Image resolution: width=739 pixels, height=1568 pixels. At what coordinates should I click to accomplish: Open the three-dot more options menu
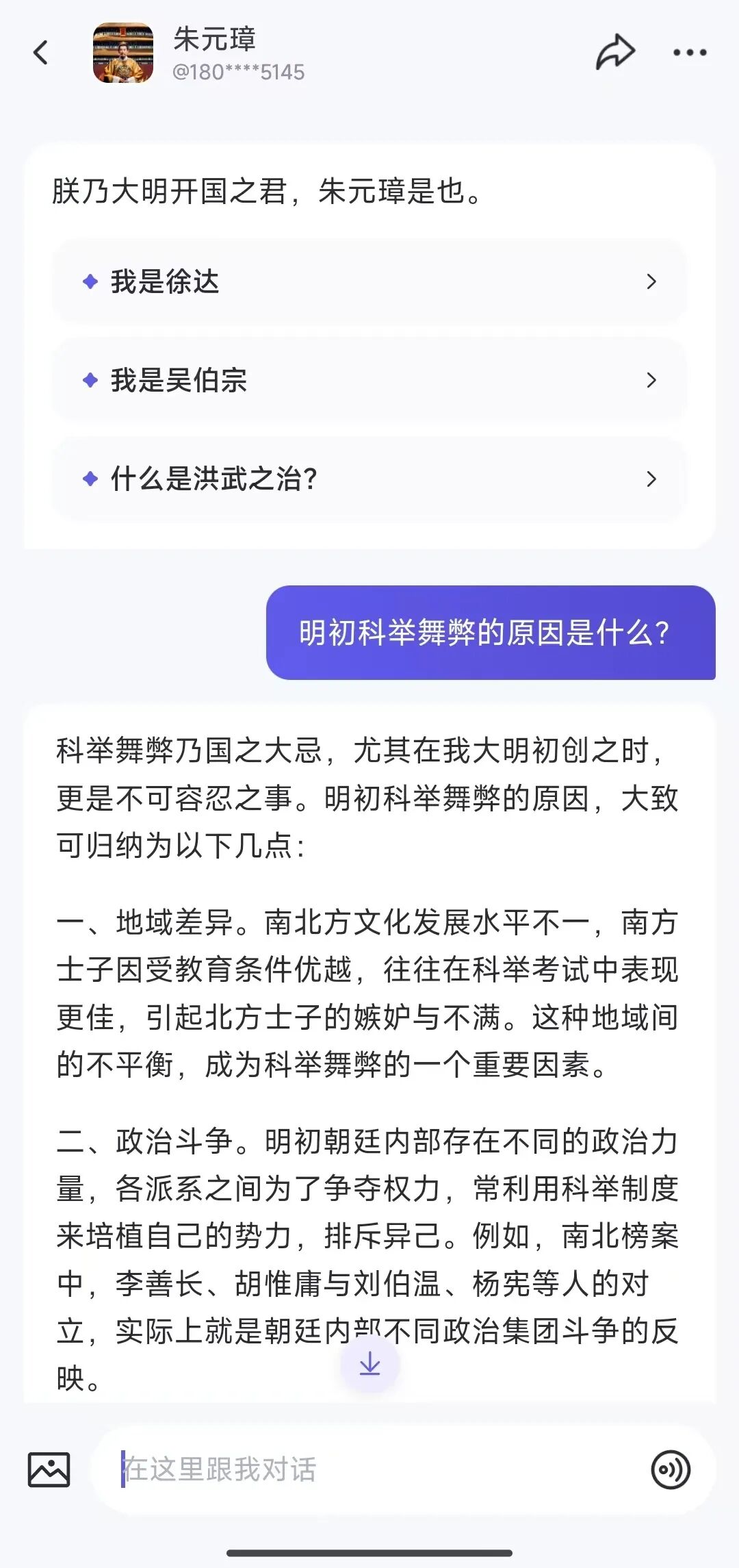(688, 51)
